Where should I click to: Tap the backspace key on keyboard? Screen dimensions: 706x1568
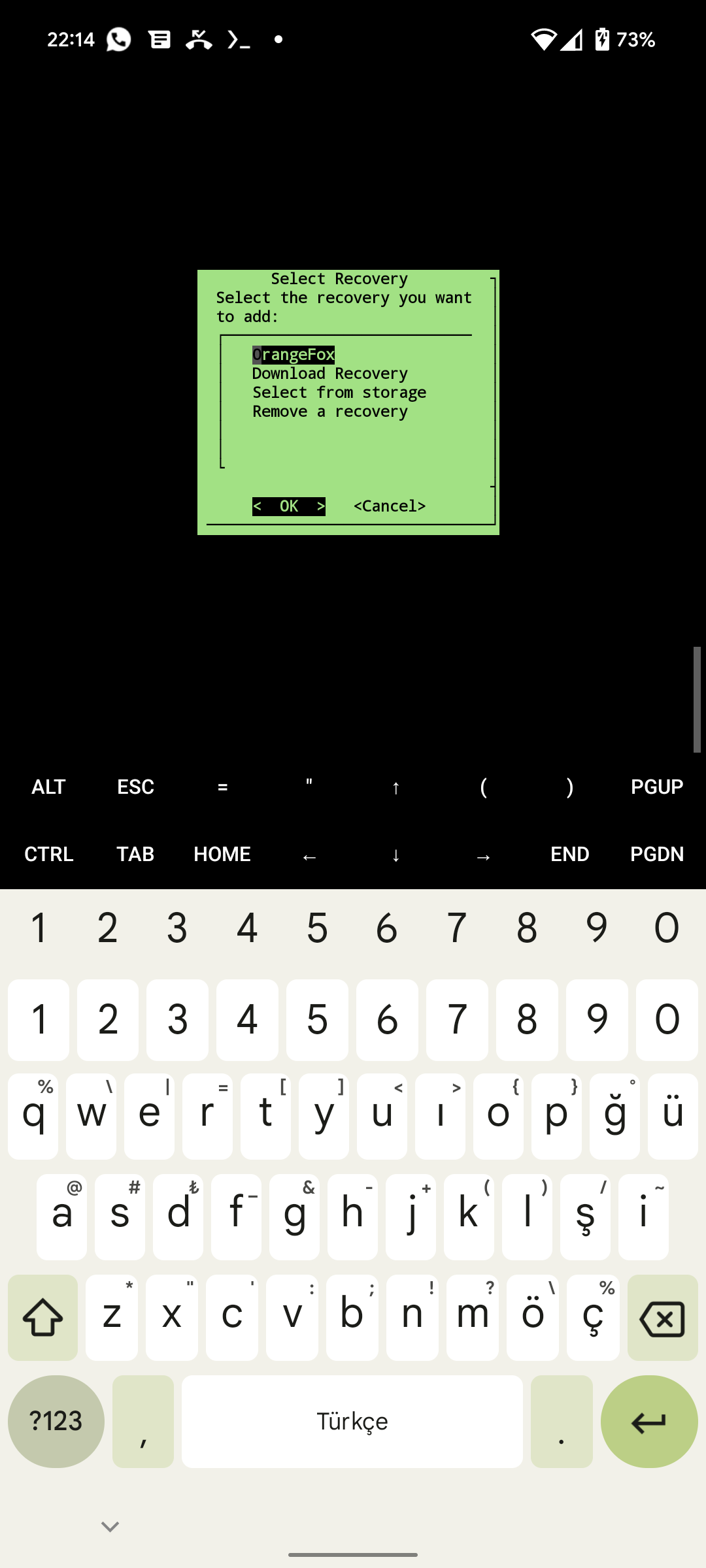pyautogui.click(x=663, y=1318)
